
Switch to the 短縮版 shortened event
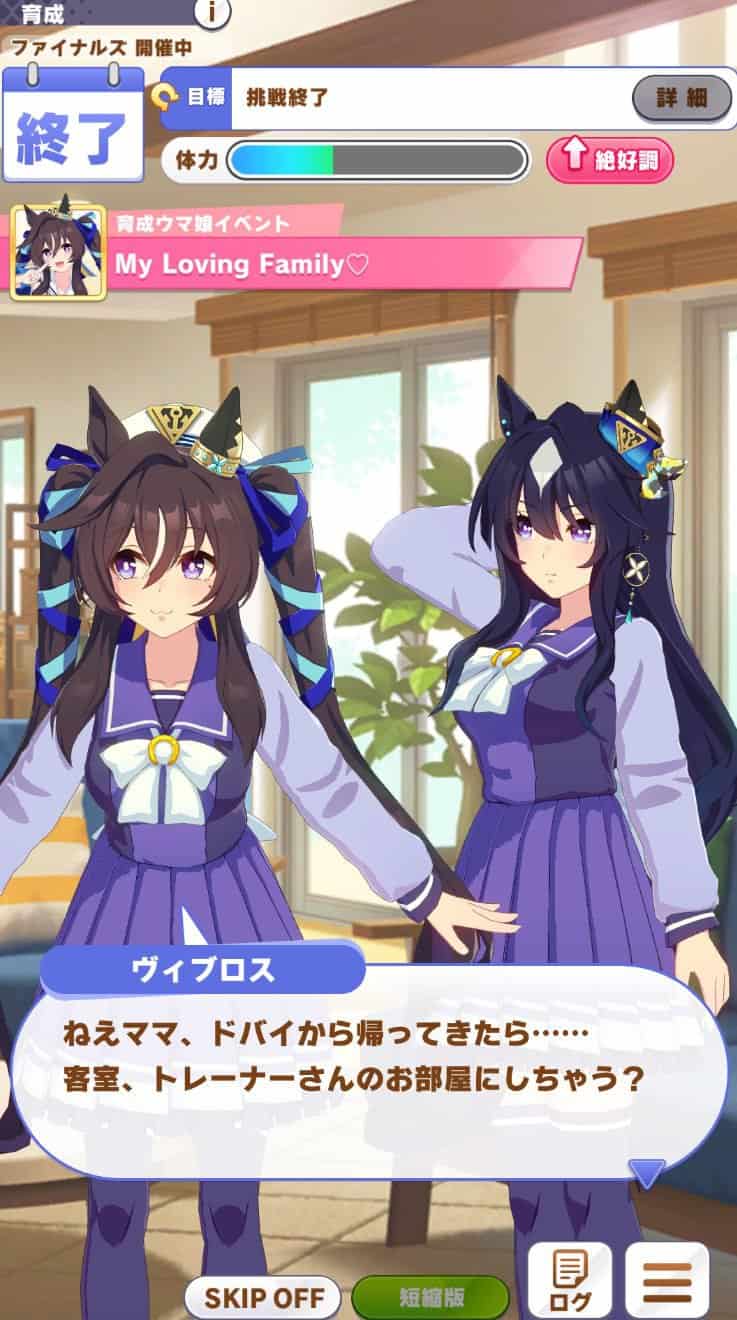pyautogui.click(x=430, y=1298)
